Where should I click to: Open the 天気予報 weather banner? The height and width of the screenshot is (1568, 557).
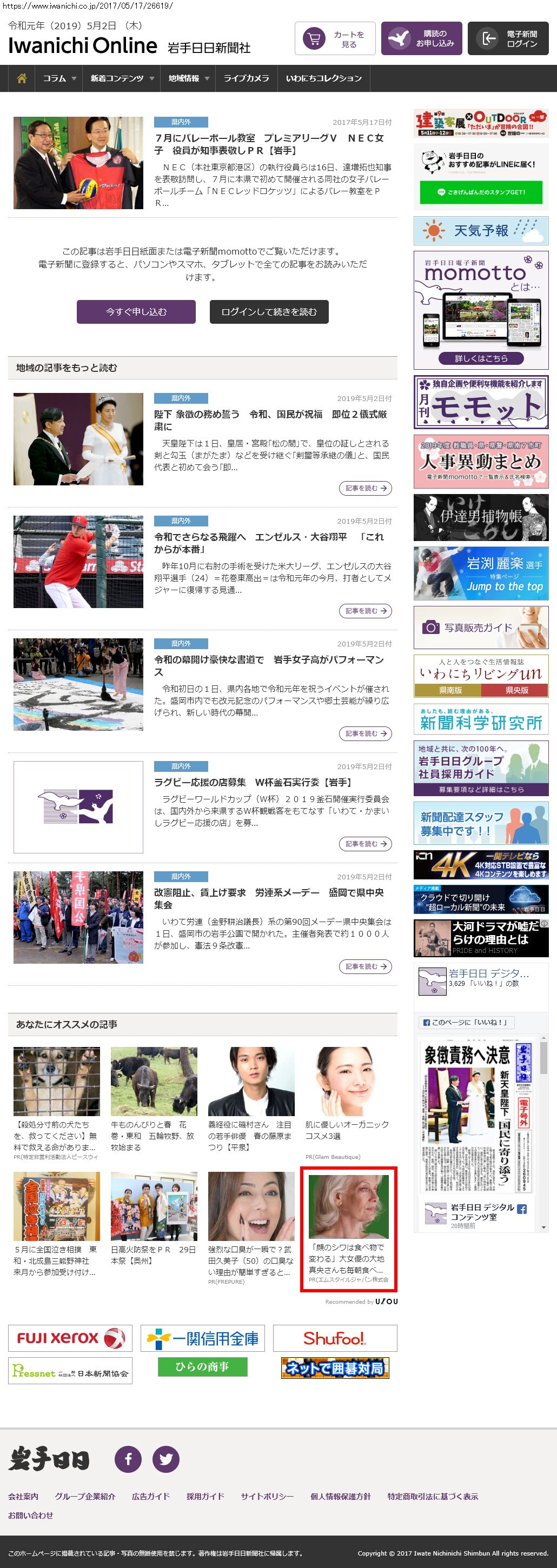click(481, 231)
